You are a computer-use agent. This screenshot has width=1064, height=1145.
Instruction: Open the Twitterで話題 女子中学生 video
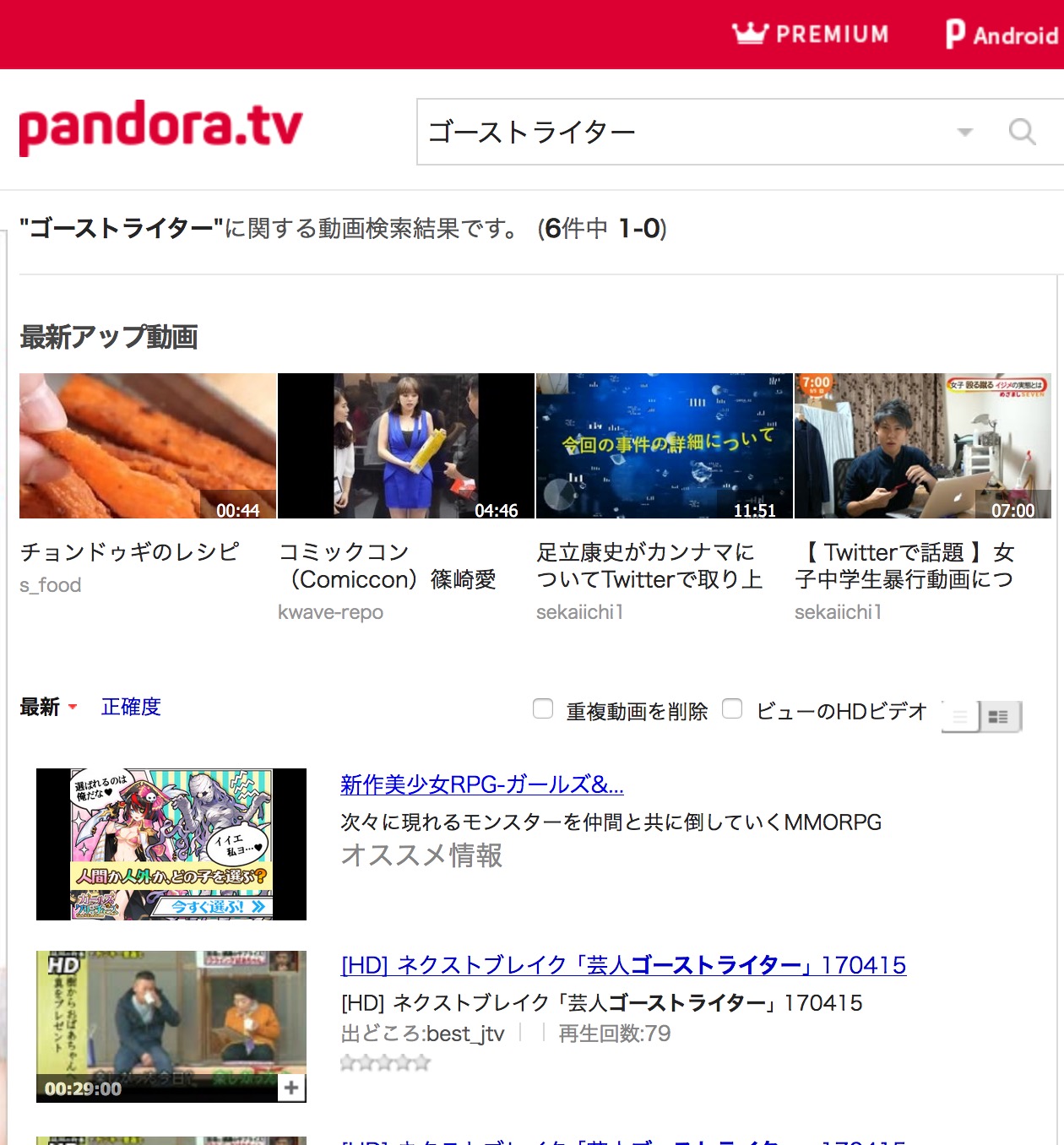tap(923, 446)
